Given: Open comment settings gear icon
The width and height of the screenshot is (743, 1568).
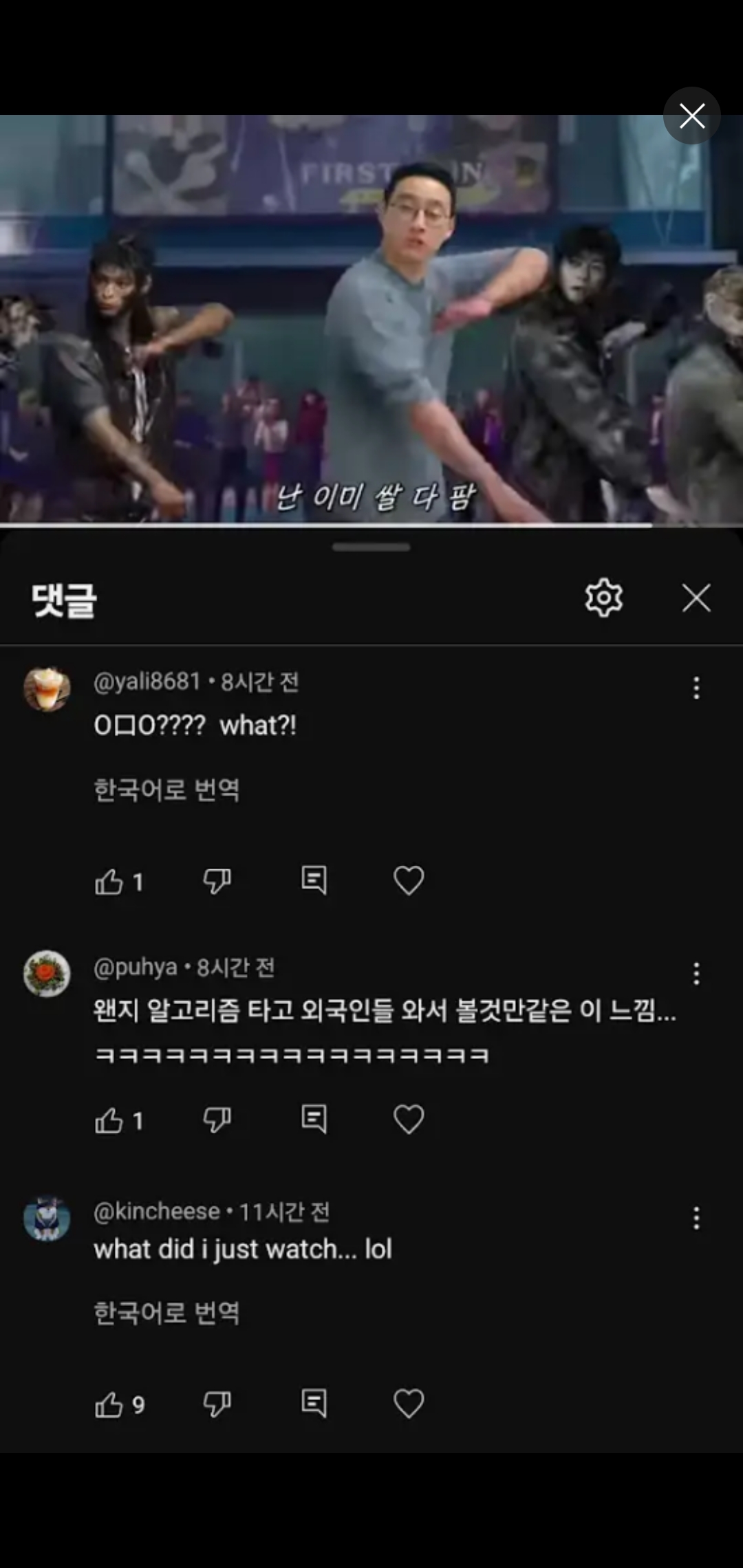Looking at the screenshot, I should point(603,598).
